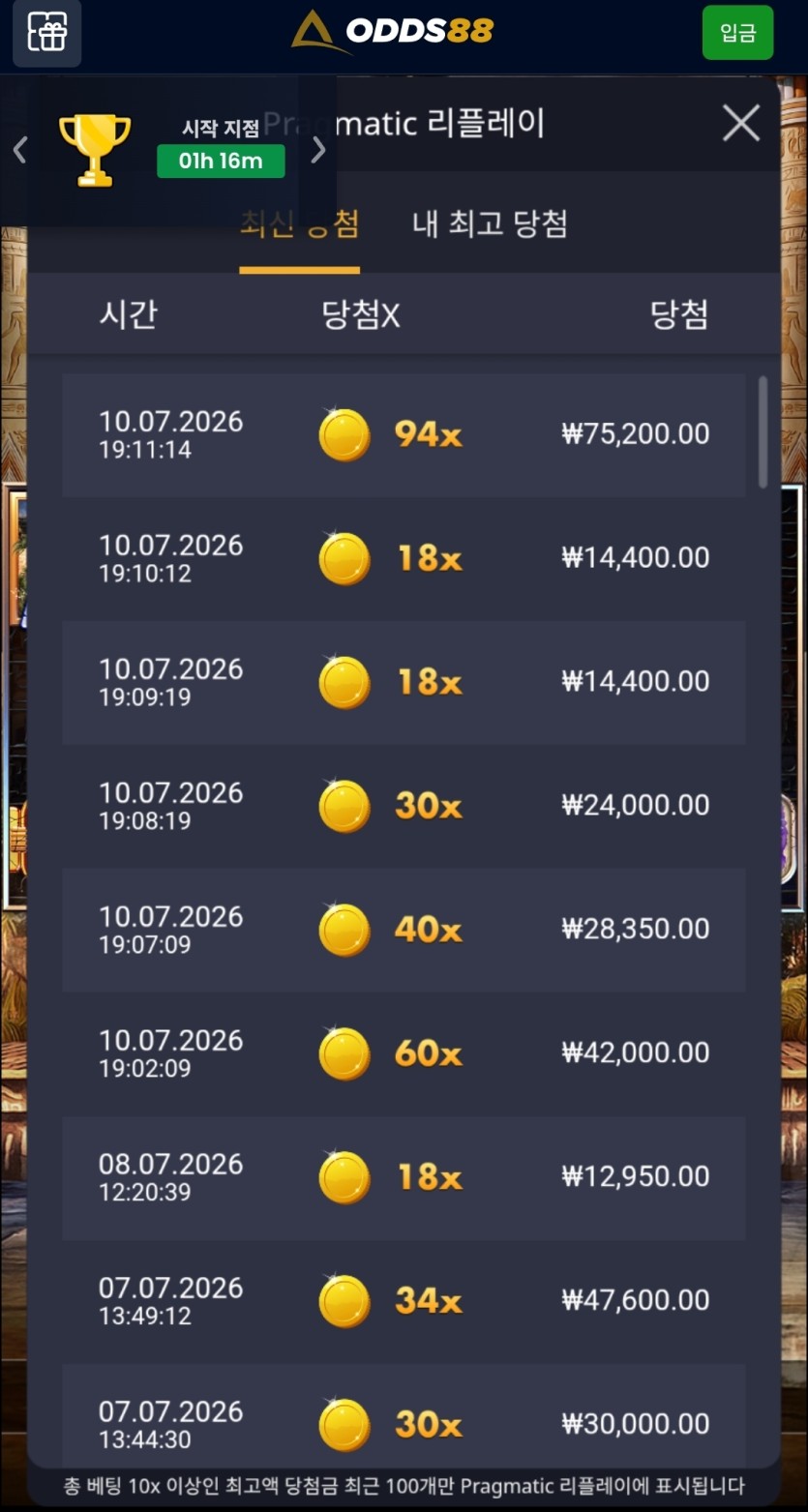This screenshot has height=1512, width=808.
Task: Play the 30x win from 19:08:19
Action: [x=404, y=807]
